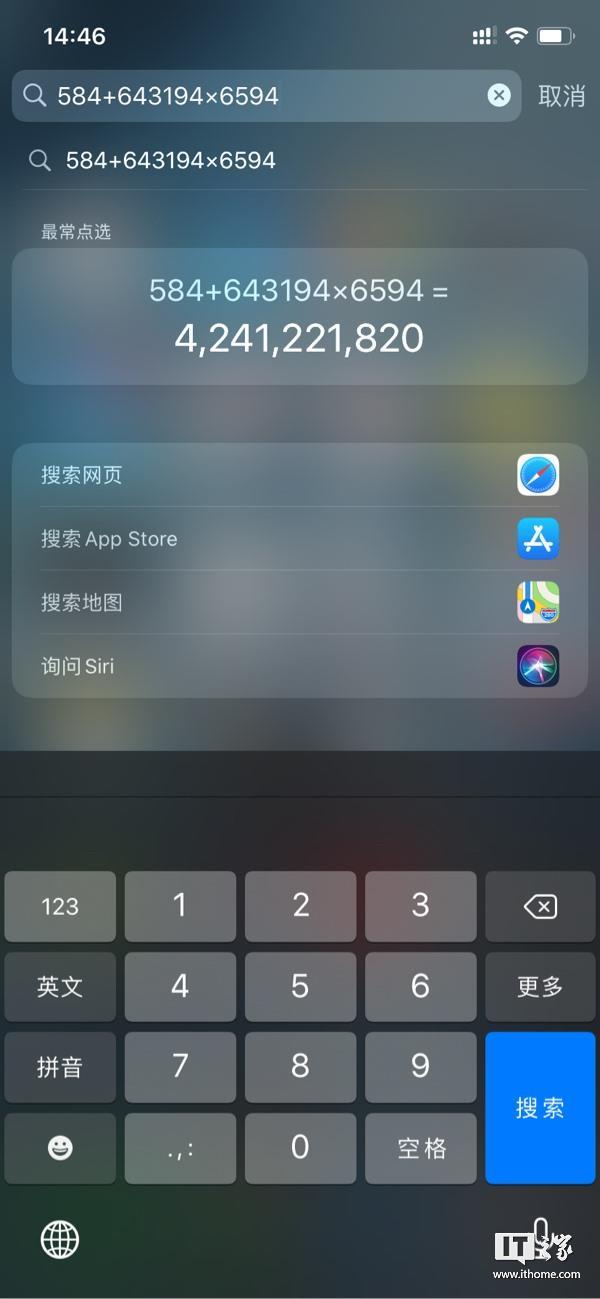Hit the backspace key
The image size is (600, 1299).
pos(540,906)
